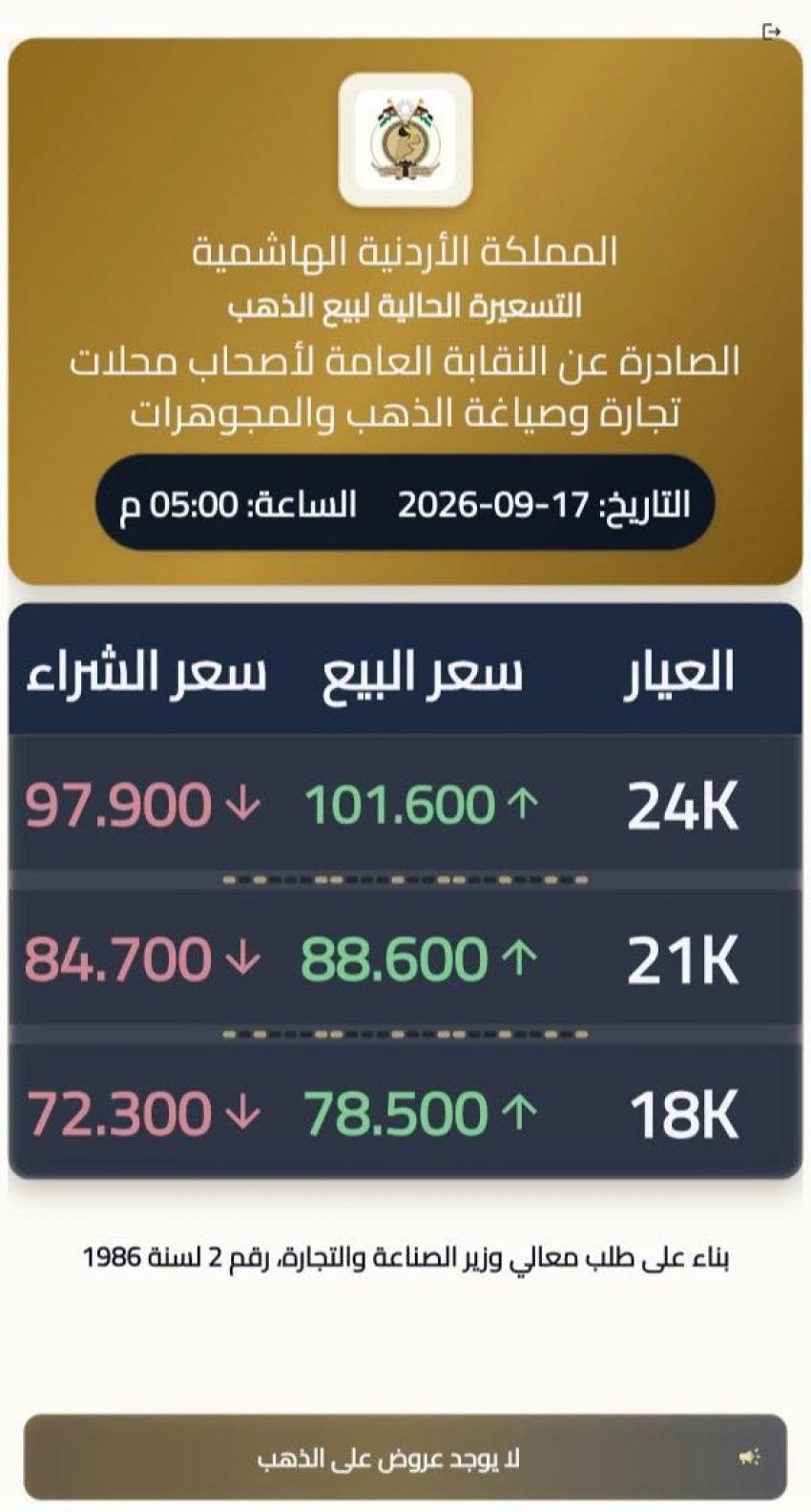Image resolution: width=811 pixels, height=1512 pixels.
Task: Open the gold offers announcement banner
Action: coord(405,1457)
